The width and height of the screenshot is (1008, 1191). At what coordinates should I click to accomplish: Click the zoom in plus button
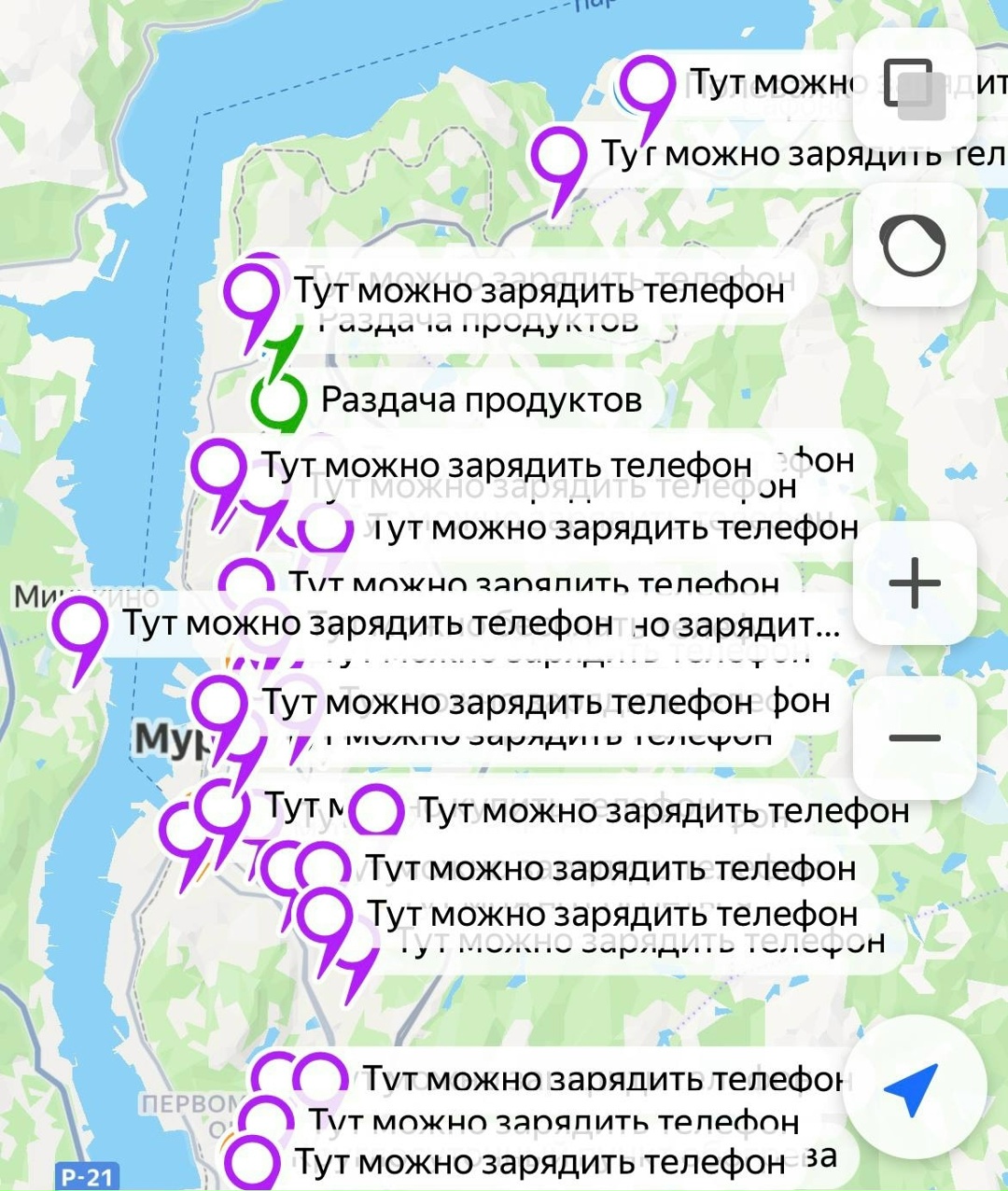click(912, 581)
